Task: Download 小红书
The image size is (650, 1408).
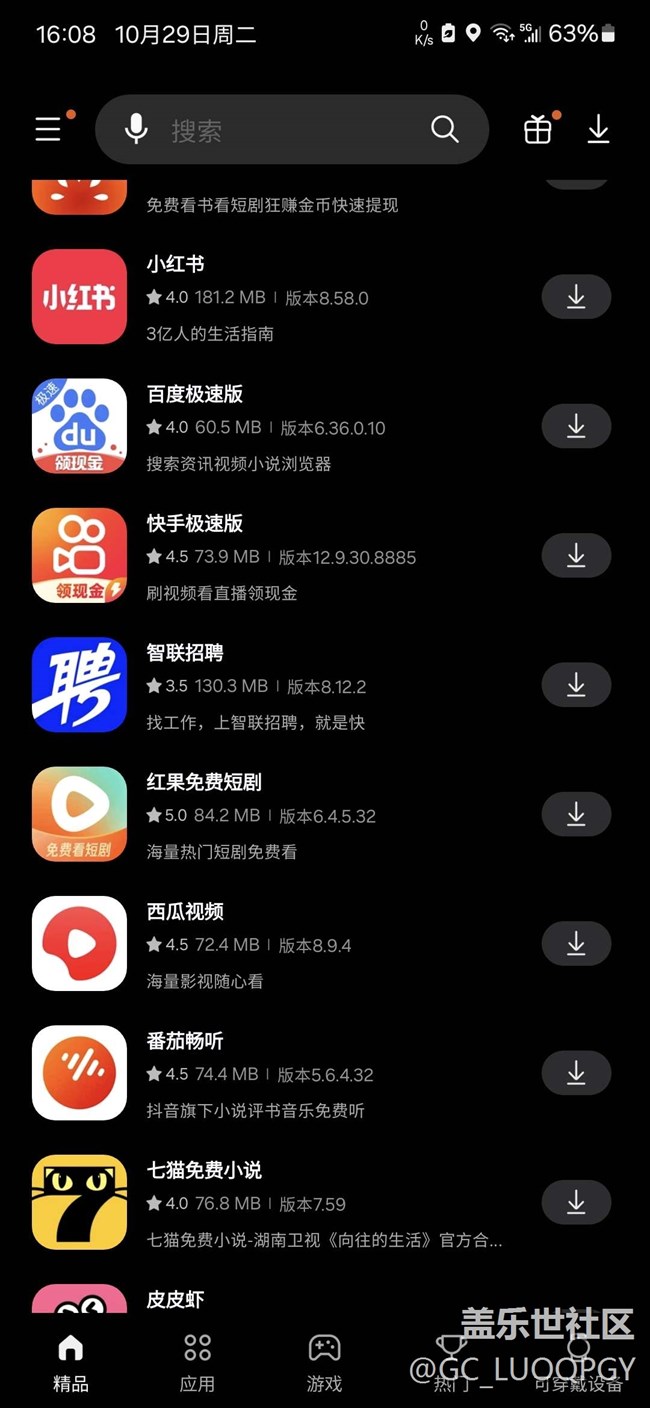Action: [x=576, y=297]
